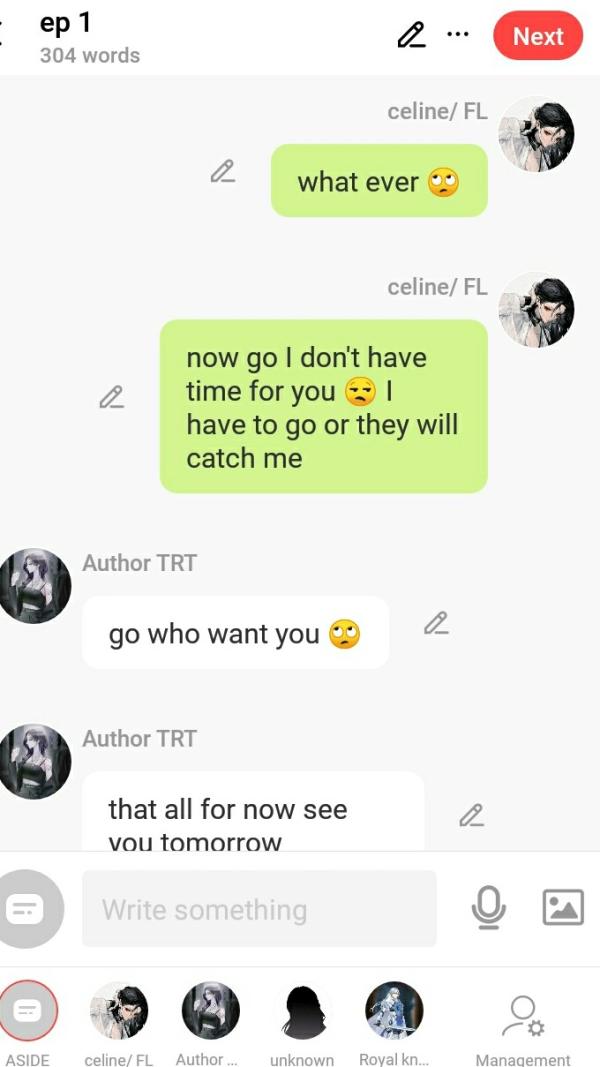Viewport: 600px width, 1067px height.
Task: Edit episode title with top pencil icon
Action: [410, 35]
